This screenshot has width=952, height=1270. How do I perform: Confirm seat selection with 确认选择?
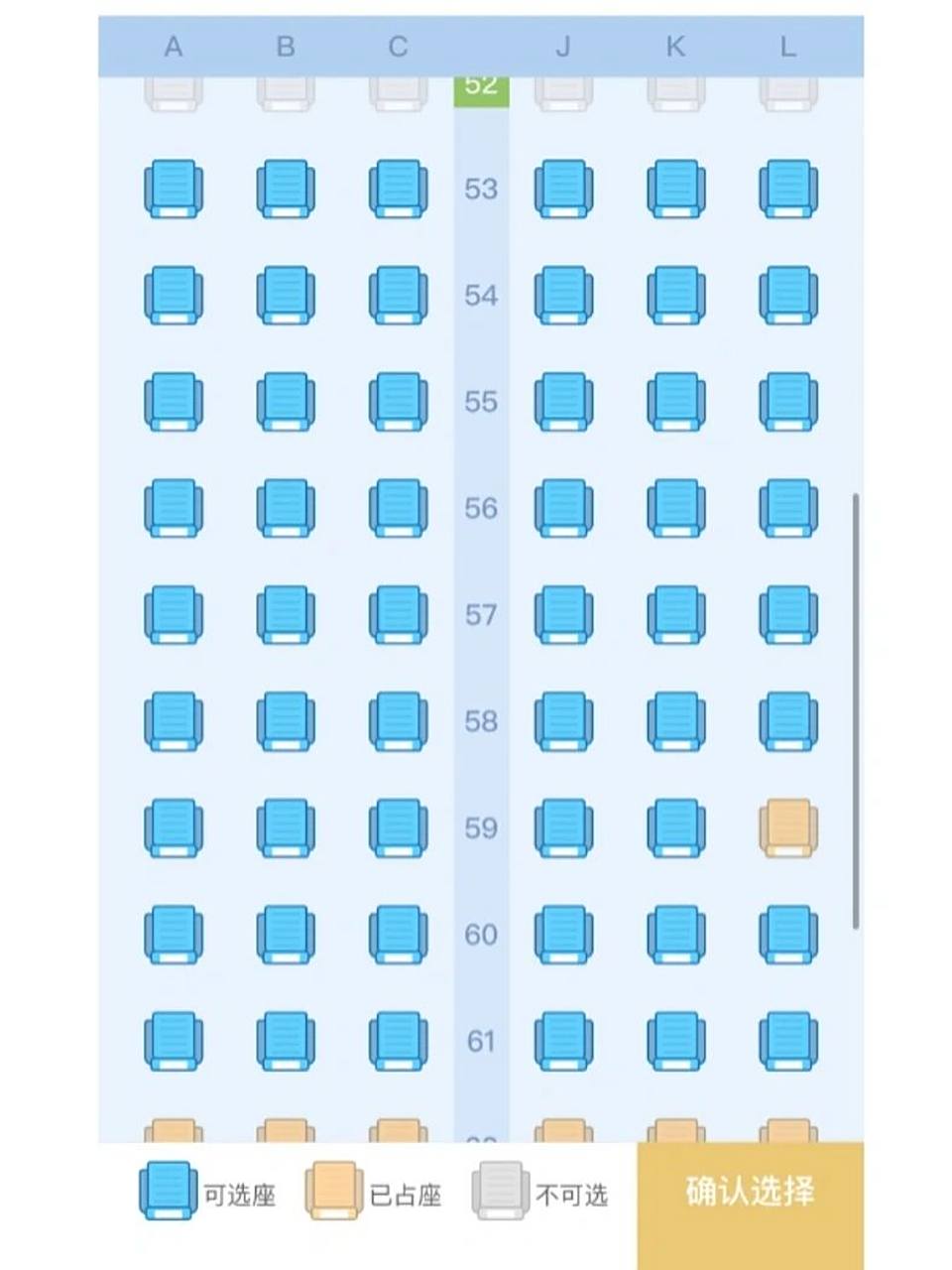point(750,1191)
